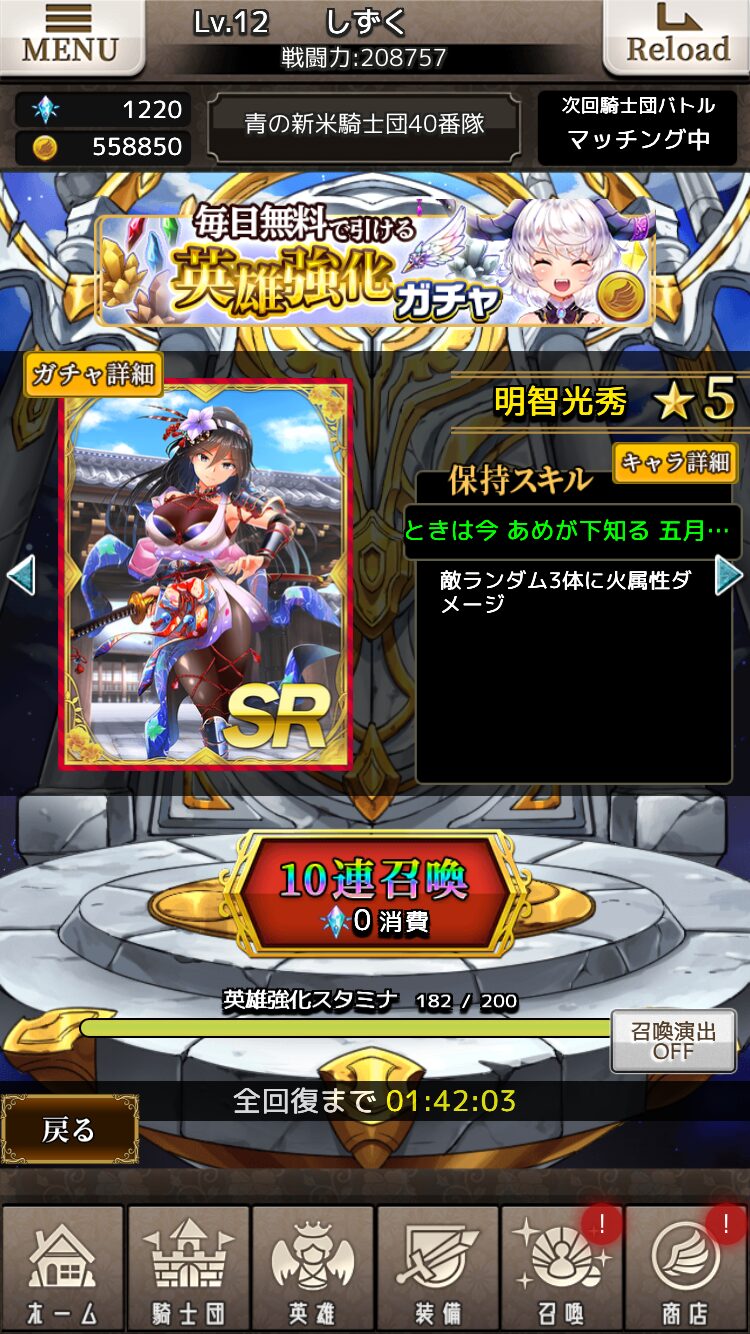This screenshot has width=750, height=1334.
Task: Switch to 装備 tab
Action: (x=437, y=1268)
